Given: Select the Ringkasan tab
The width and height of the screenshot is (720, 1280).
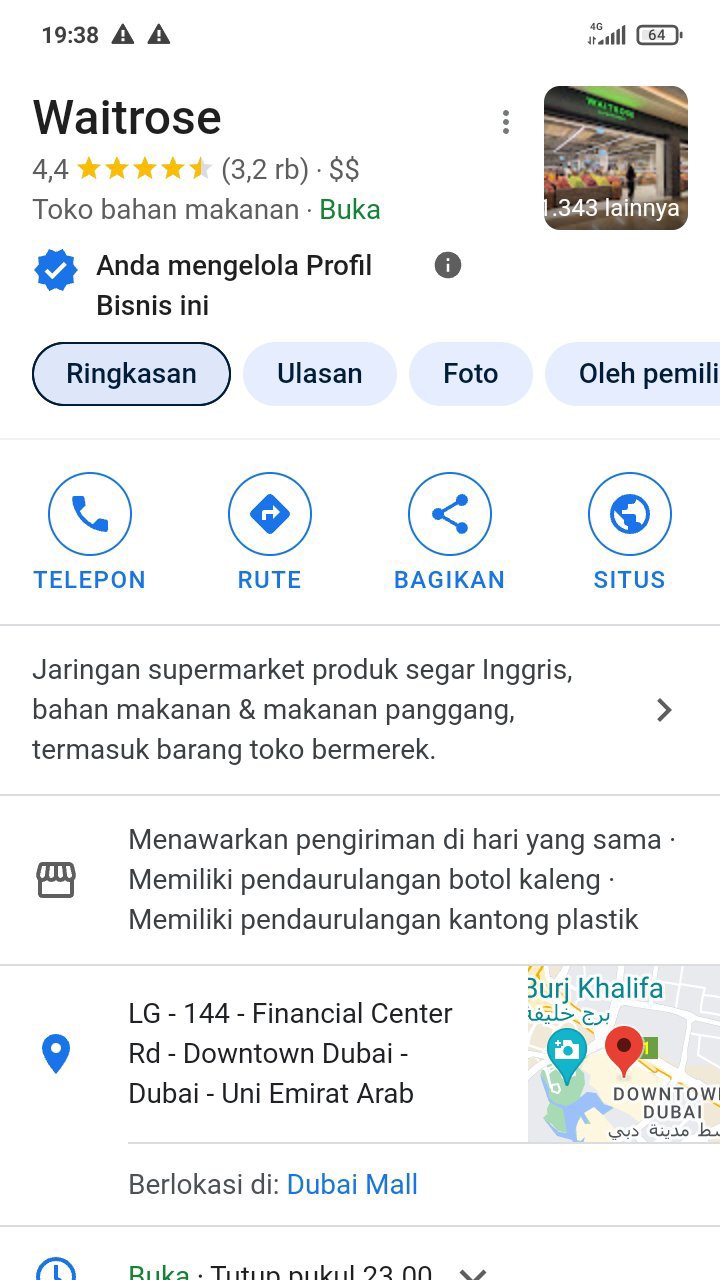Looking at the screenshot, I should tap(132, 374).
